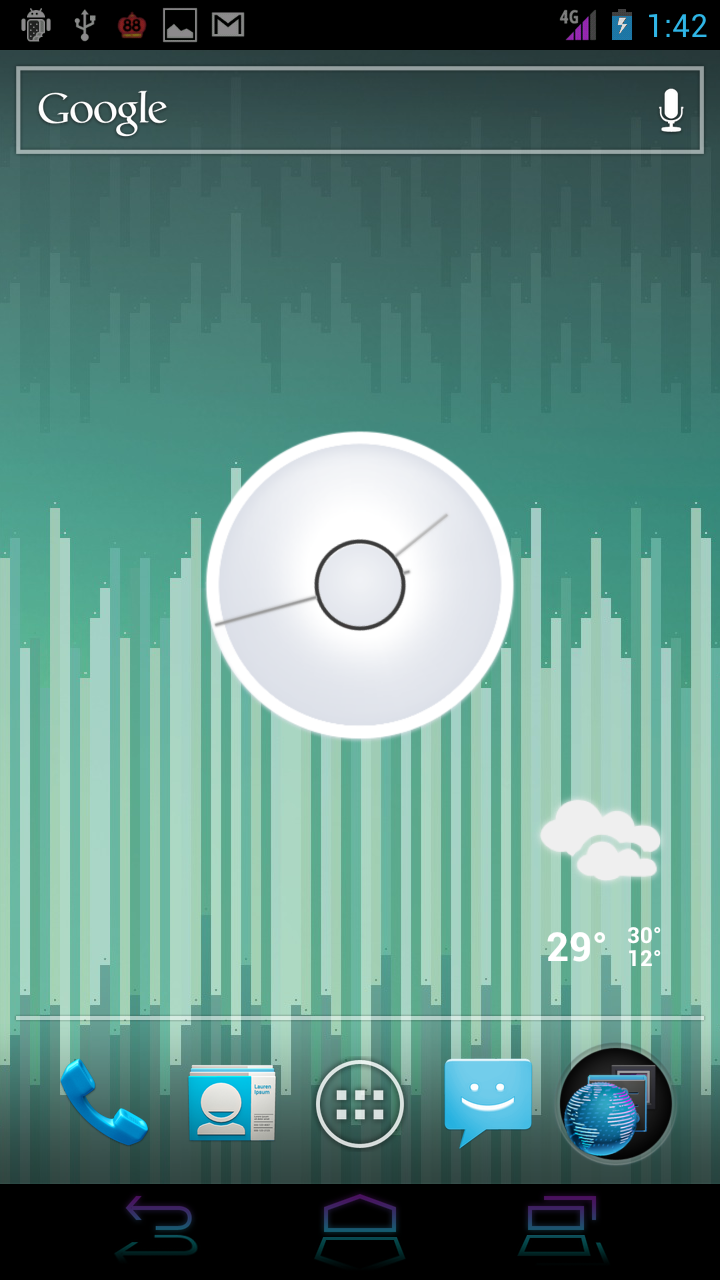Tap the Gmail notification icon

[x=228, y=24]
